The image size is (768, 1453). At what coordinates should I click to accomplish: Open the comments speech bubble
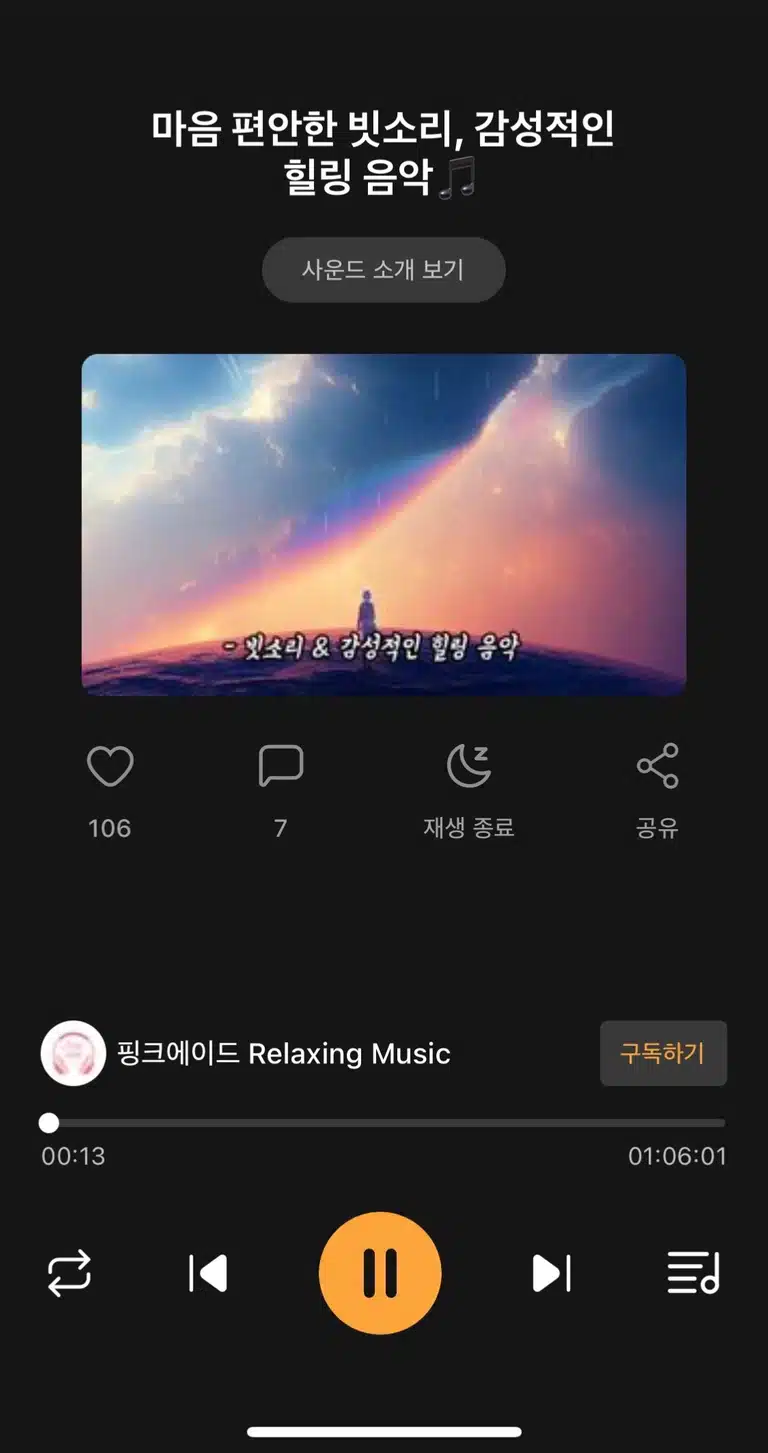(x=281, y=767)
